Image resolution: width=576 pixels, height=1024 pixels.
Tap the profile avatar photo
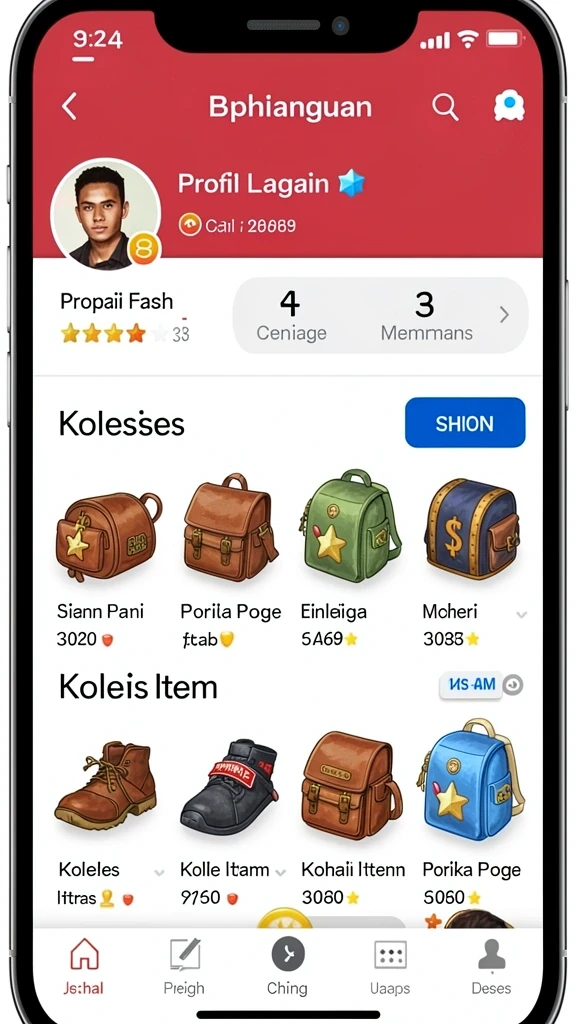106,214
